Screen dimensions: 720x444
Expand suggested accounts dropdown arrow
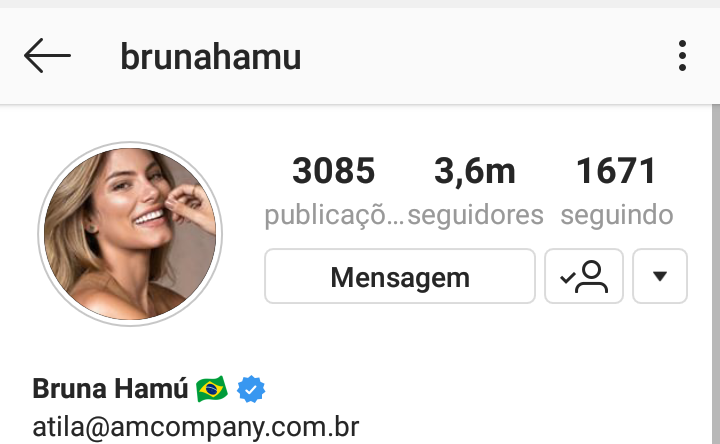(660, 276)
